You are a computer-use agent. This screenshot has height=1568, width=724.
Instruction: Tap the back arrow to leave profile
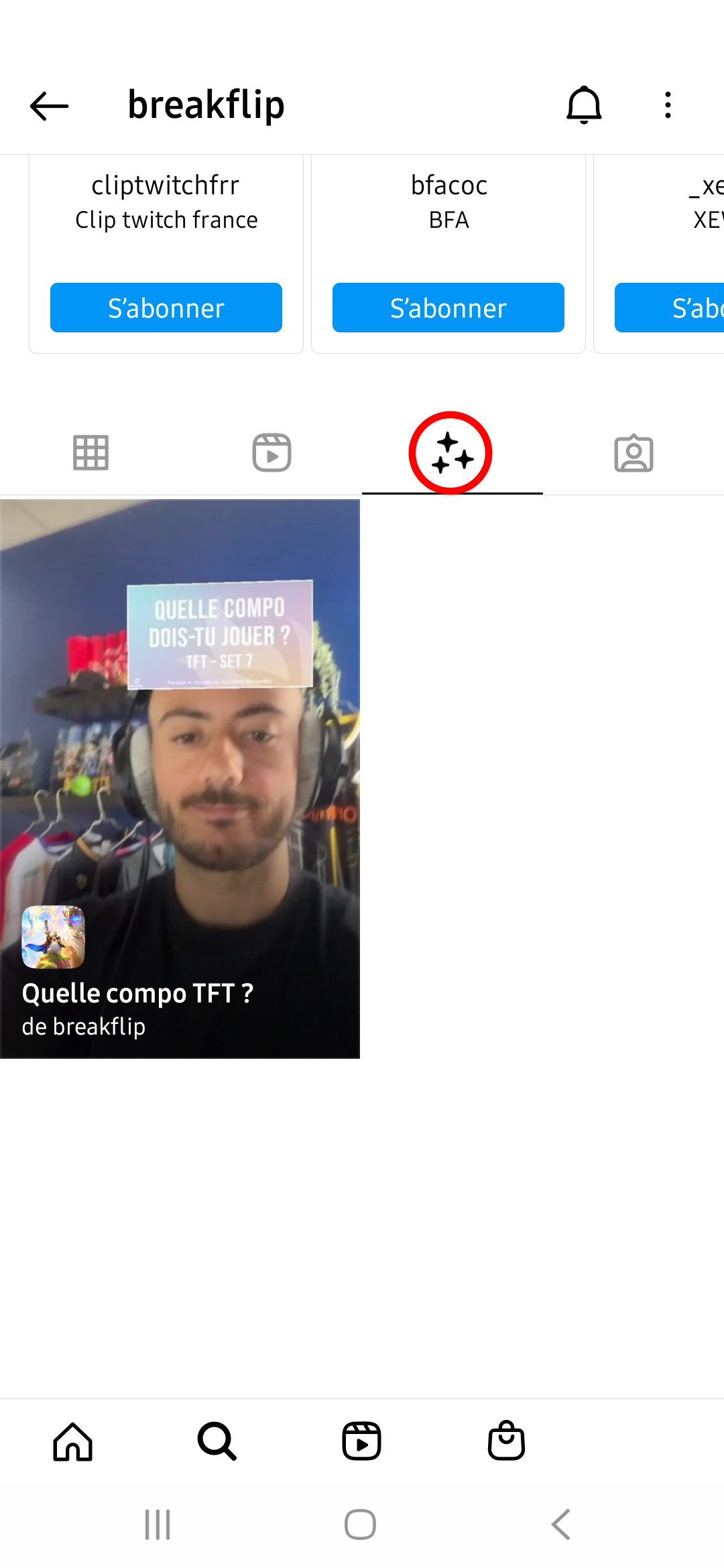(48, 106)
